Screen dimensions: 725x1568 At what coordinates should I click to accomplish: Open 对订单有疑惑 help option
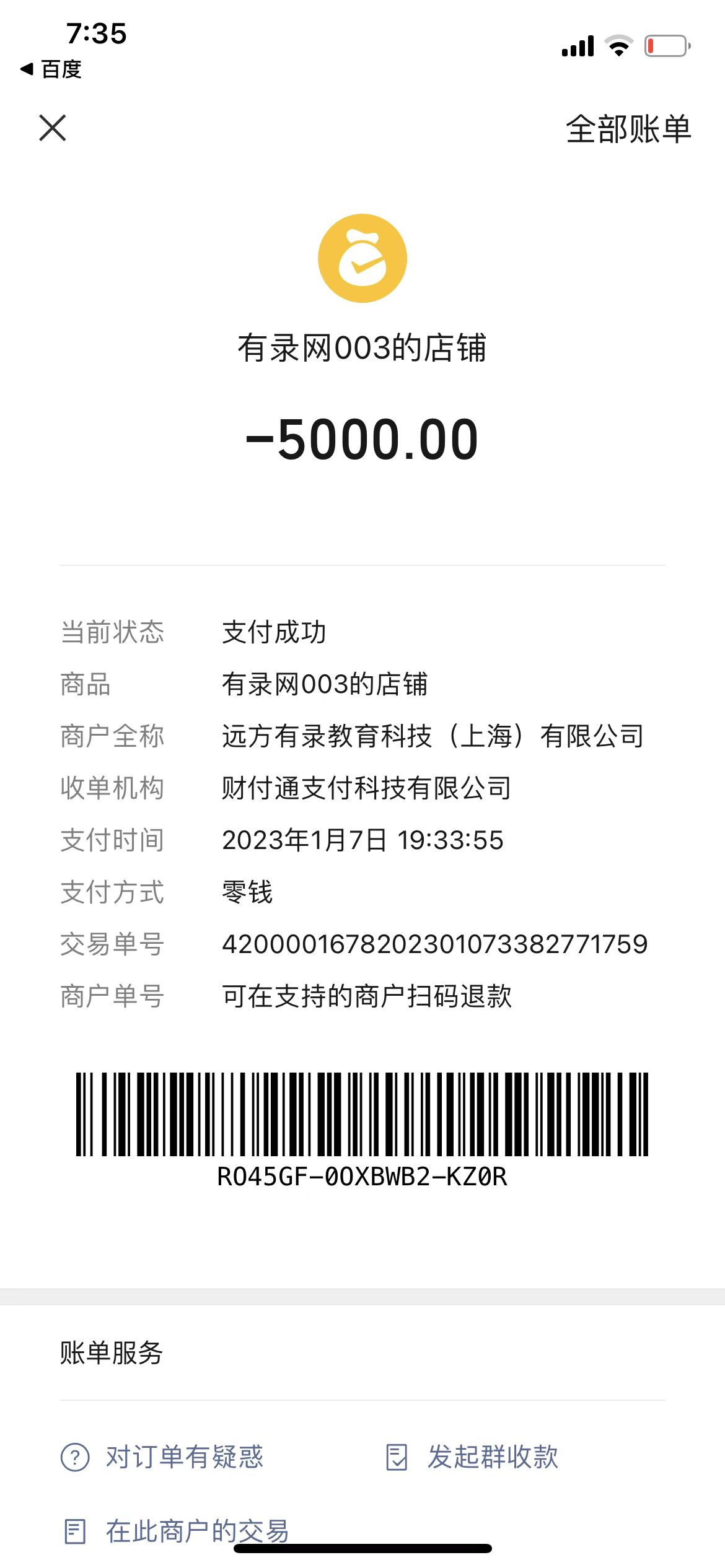(x=162, y=1457)
